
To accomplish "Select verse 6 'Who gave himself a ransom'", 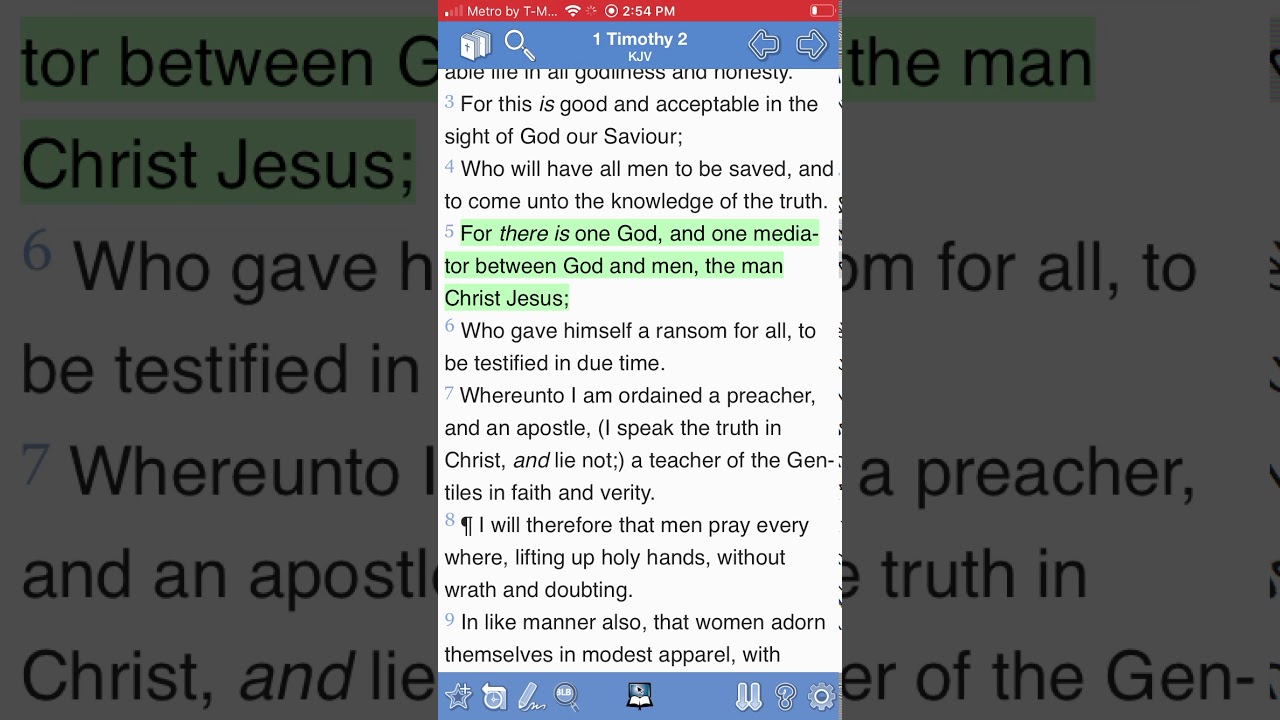I will pyautogui.click(x=638, y=331).
